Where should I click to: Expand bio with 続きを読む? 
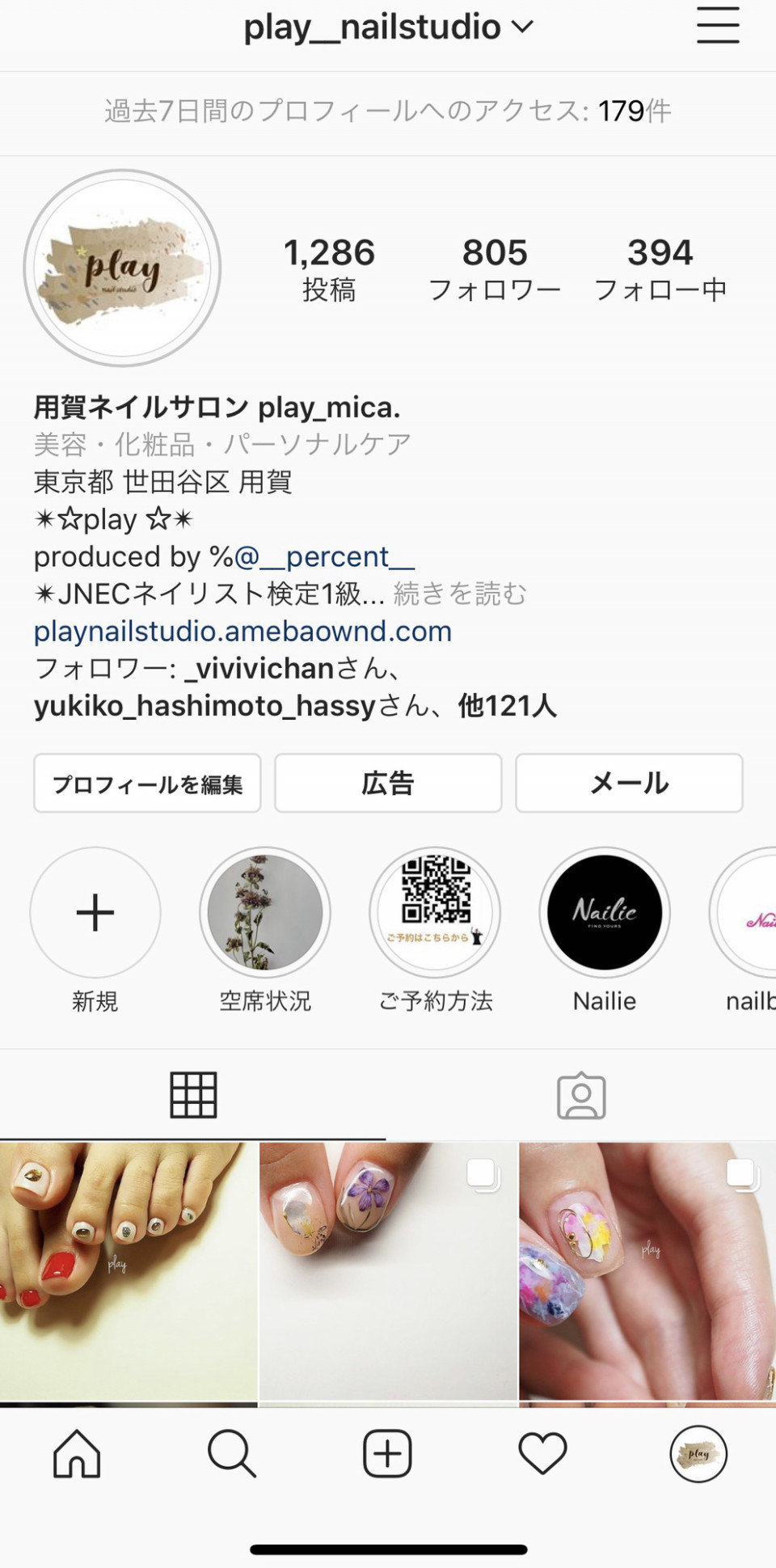click(x=460, y=594)
